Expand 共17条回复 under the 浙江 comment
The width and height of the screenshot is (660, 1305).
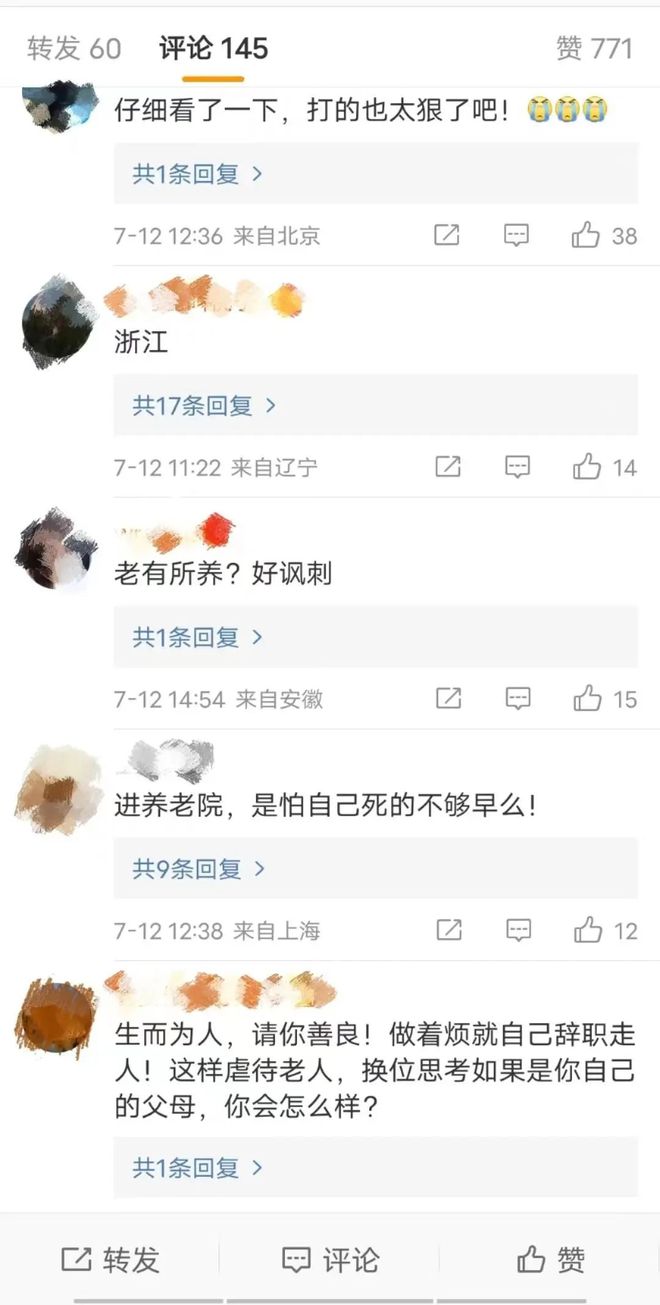click(204, 406)
